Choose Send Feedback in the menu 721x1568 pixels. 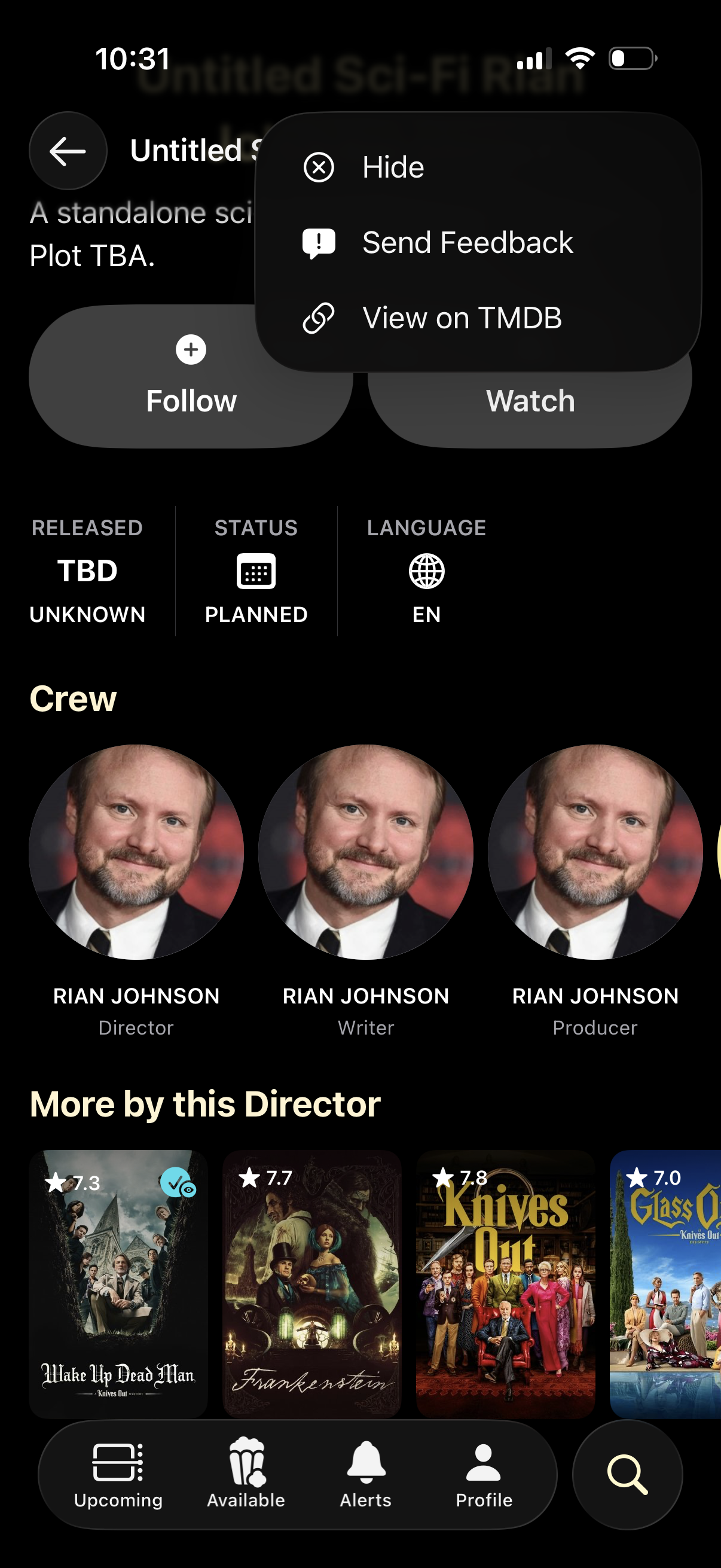click(467, 242)
